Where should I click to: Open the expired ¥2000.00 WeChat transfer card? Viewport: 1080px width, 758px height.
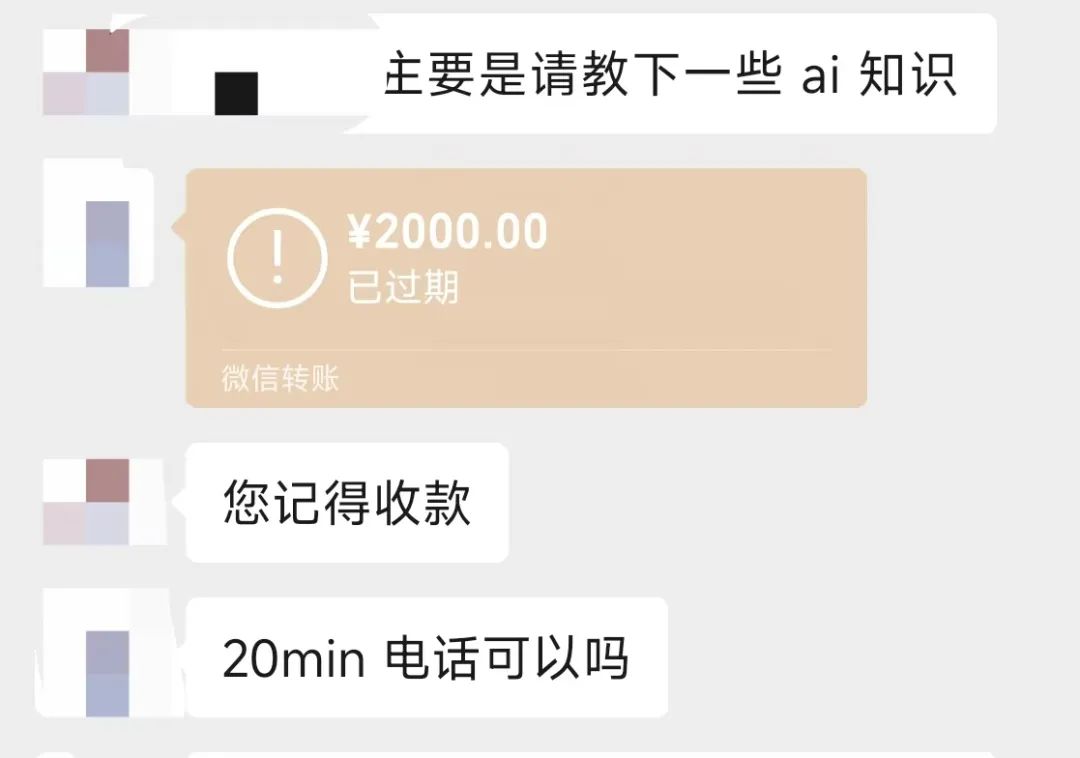tap(526, 287)
